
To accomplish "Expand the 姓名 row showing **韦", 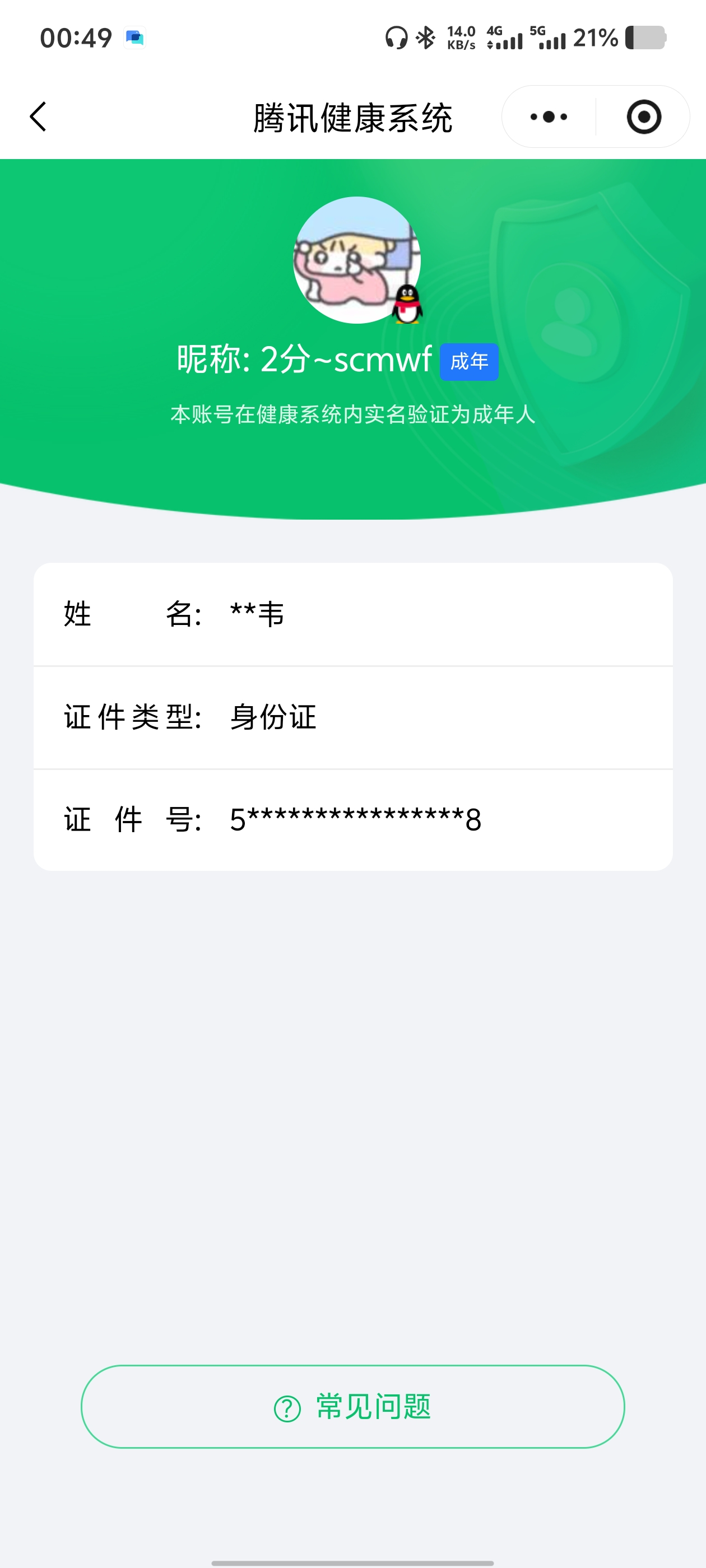I will 352,614.
